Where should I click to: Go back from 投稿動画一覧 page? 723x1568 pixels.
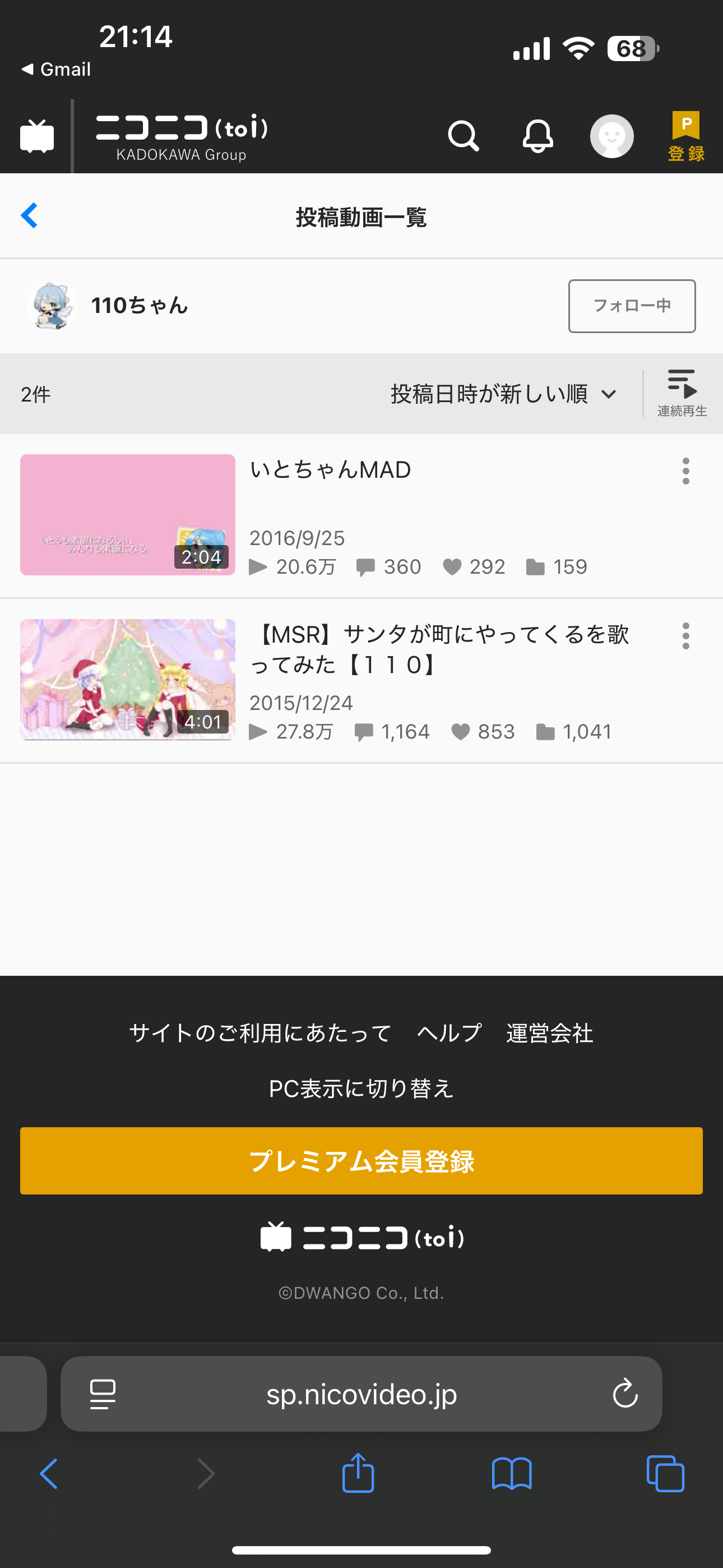tap(29, 215)
